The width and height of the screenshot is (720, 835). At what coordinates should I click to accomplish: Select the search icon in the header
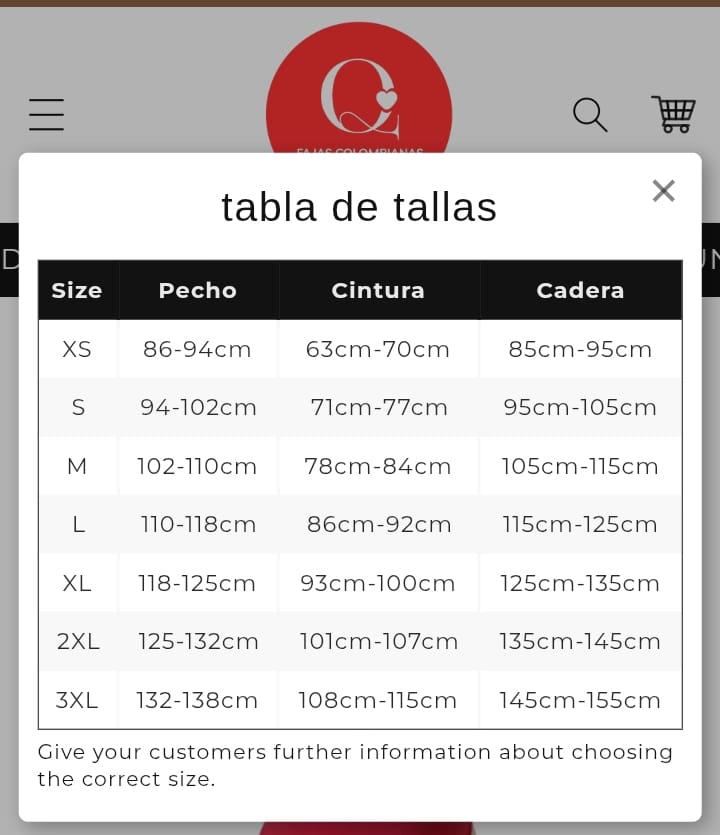tap(590, 115)
